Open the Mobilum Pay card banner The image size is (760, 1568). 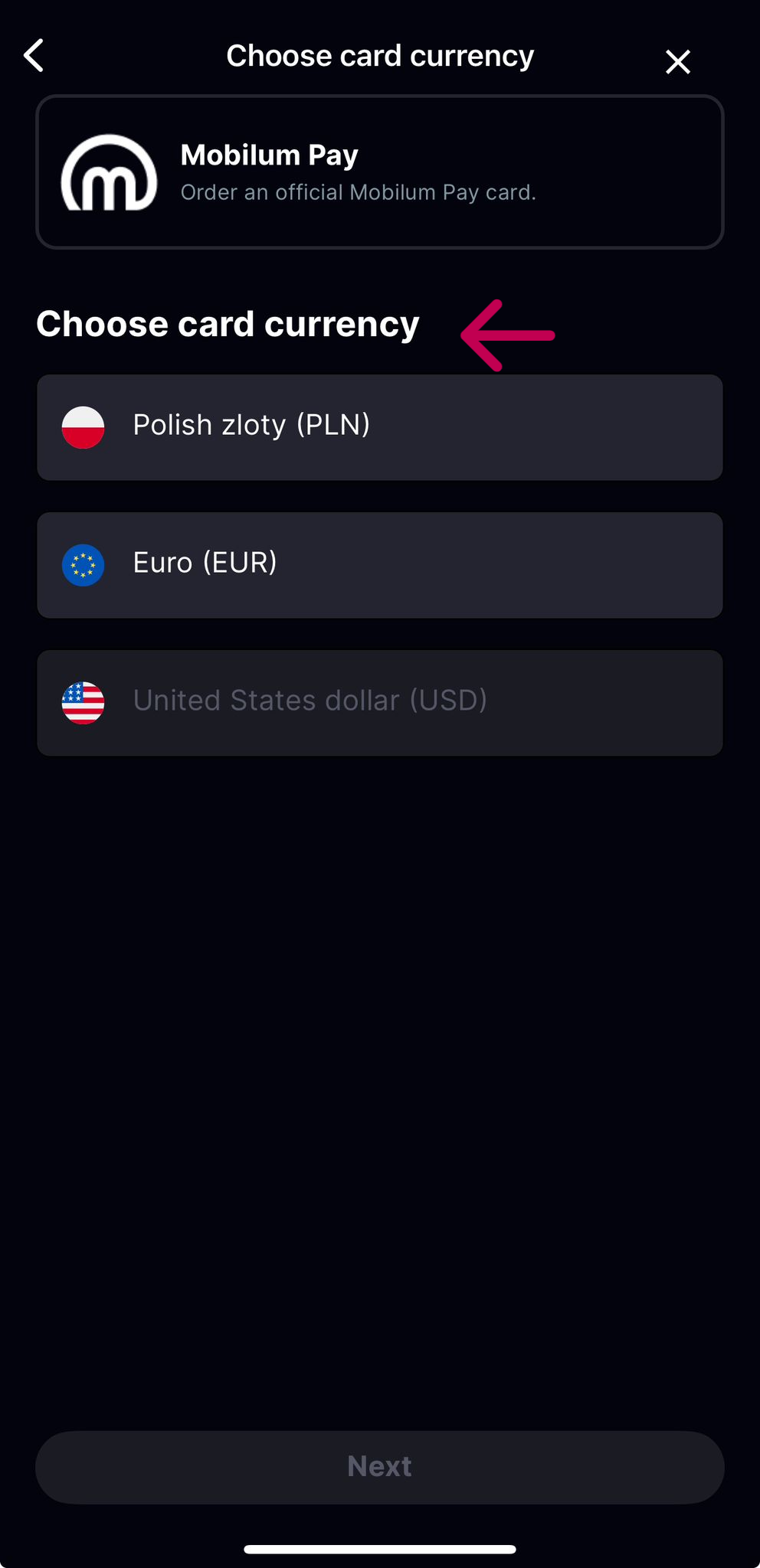coord(380,171)
